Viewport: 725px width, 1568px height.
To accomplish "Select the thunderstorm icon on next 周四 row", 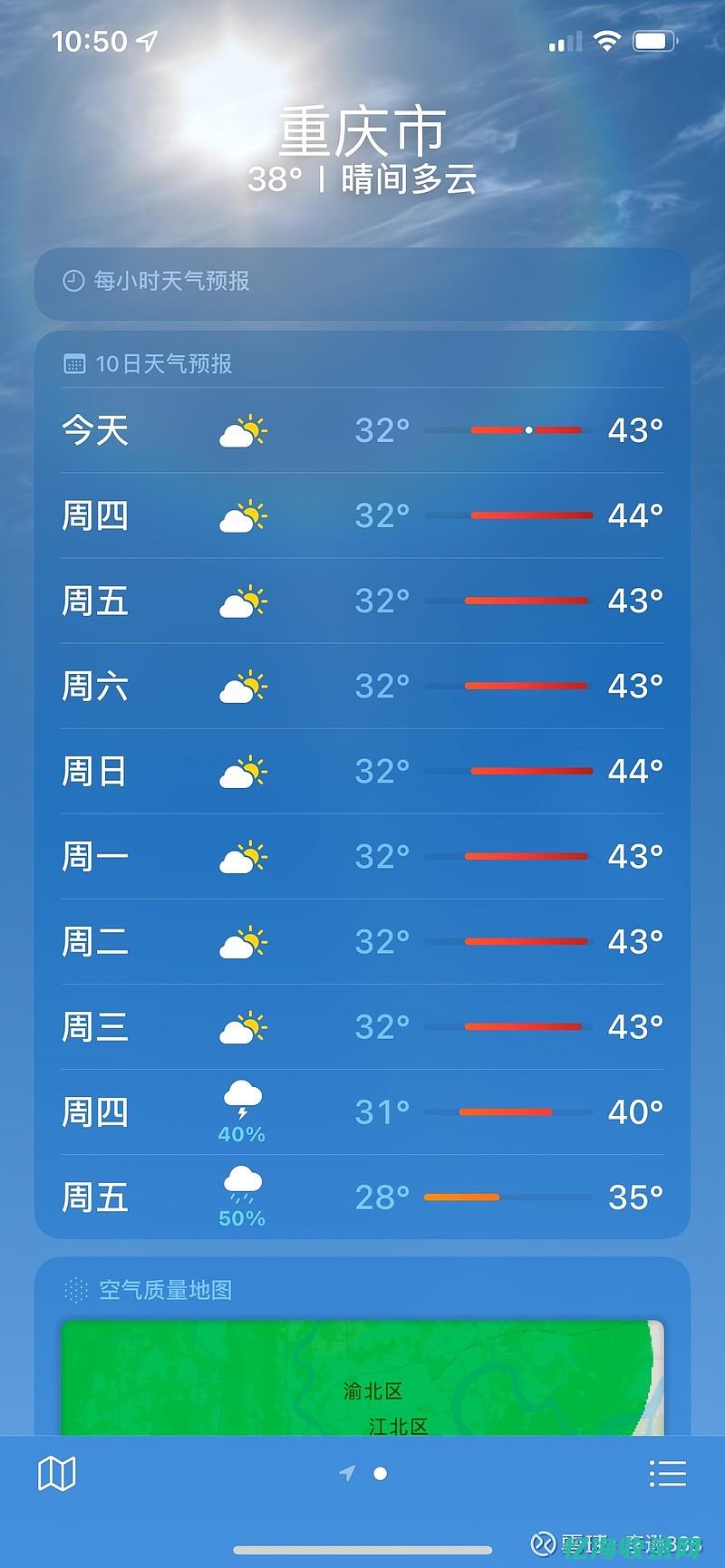I will tap(242, 1099).
